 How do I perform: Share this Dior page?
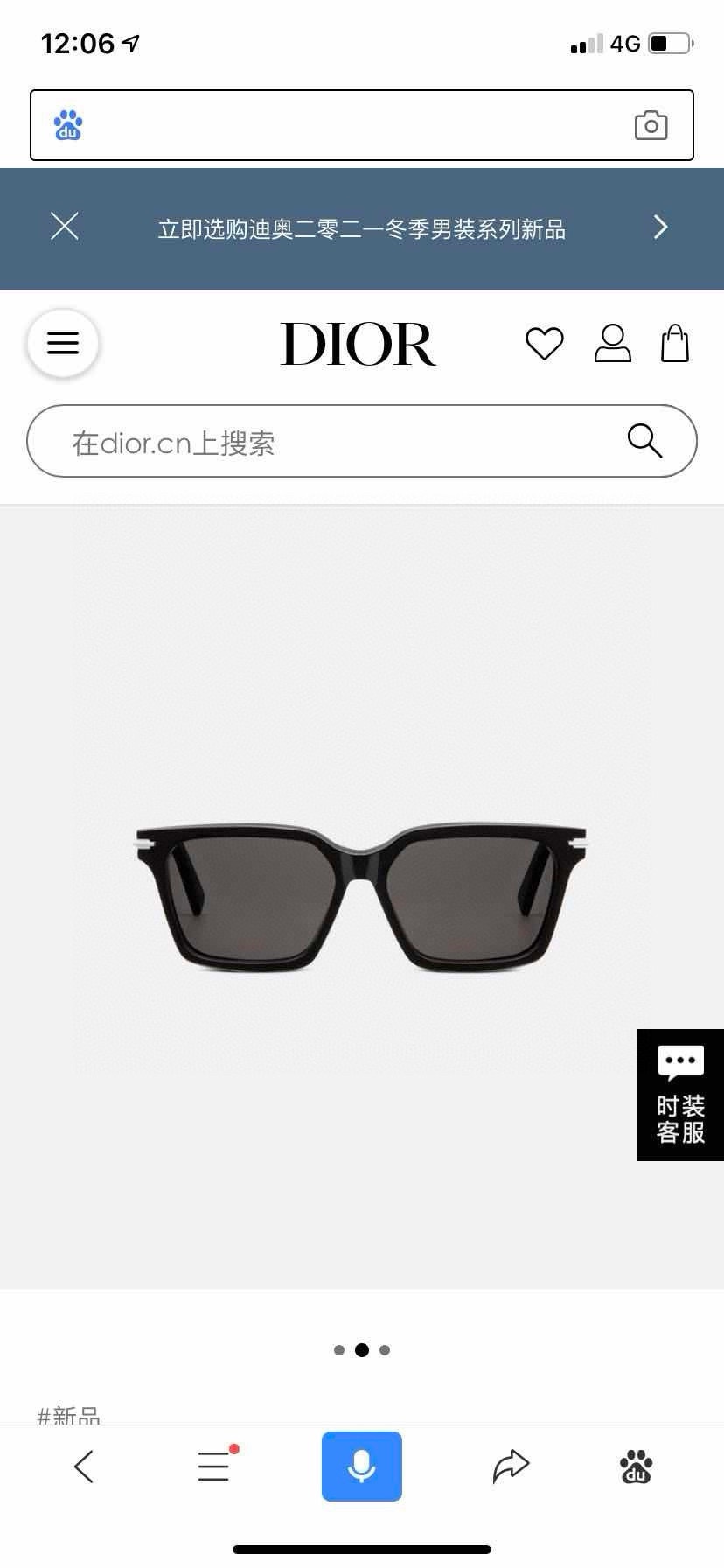[511, 1466]
